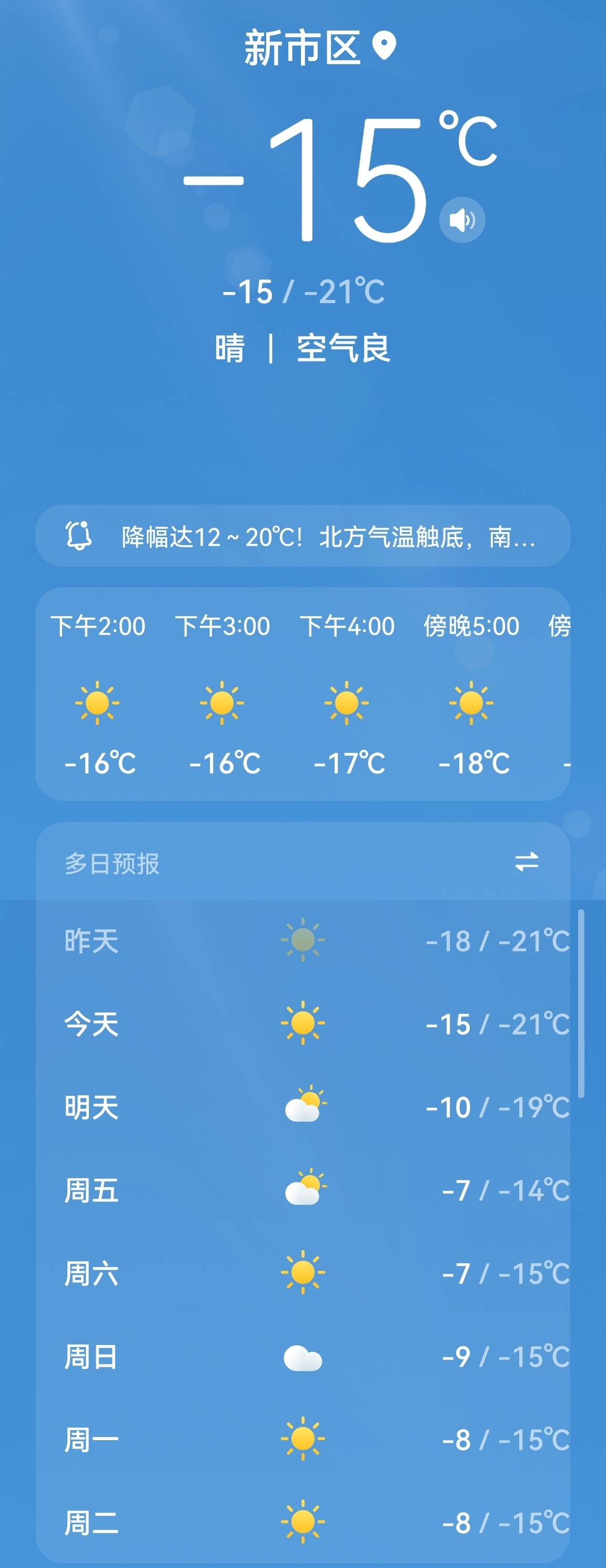The height and width of the screenshot is (1568, 606).
Task: Tap the sun icon for 傍晚5:00
Action: (470, 703)
